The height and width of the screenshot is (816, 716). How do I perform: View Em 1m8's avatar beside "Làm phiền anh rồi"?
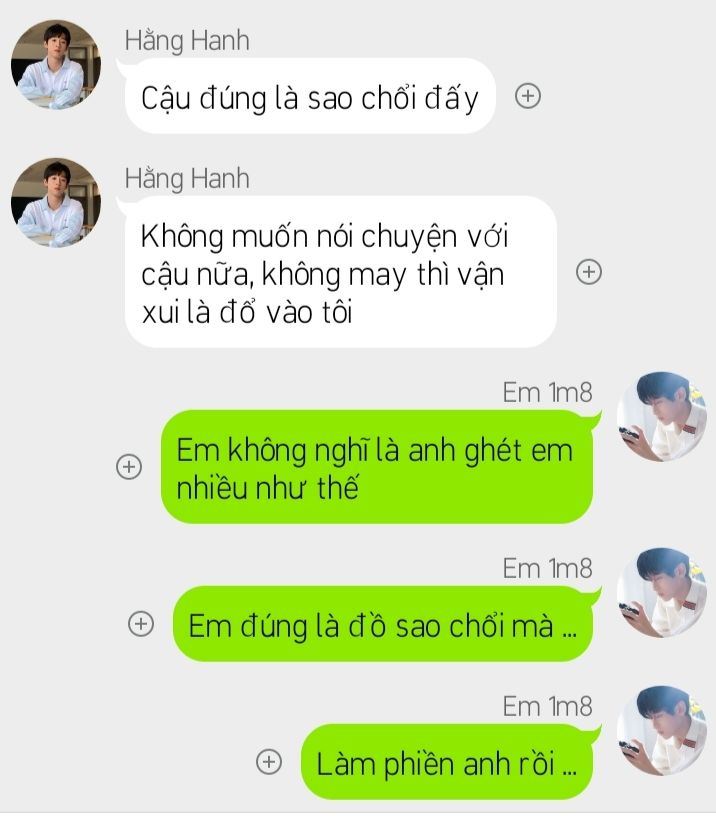(x=661, y=730)
